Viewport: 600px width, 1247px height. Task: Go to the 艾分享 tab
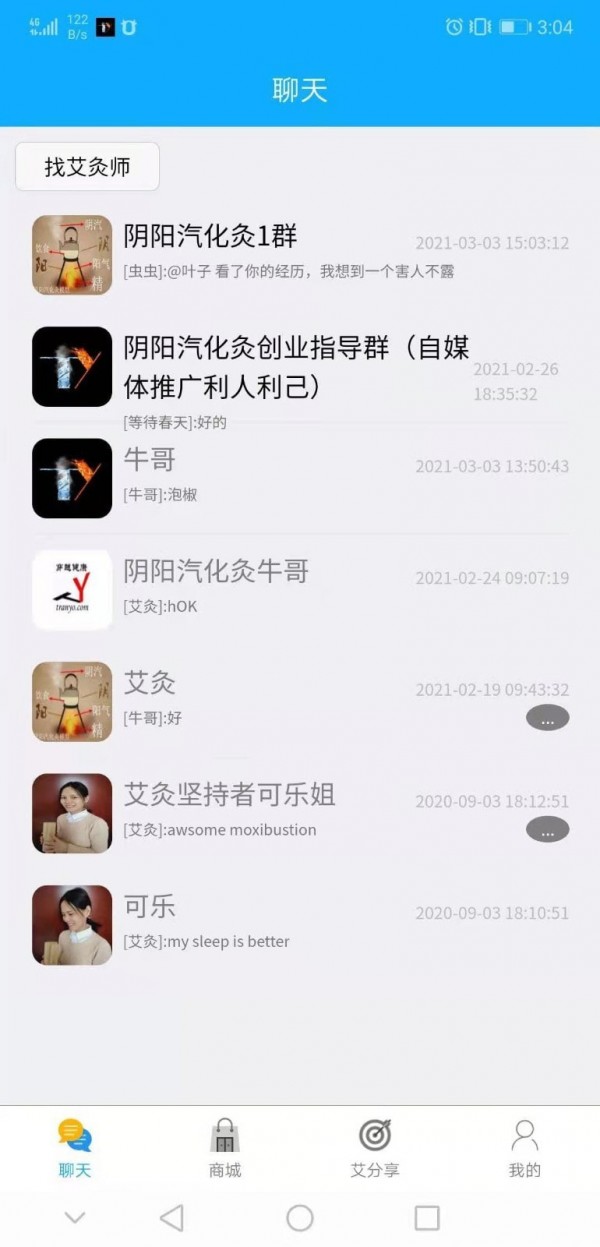coord(375,1149)
